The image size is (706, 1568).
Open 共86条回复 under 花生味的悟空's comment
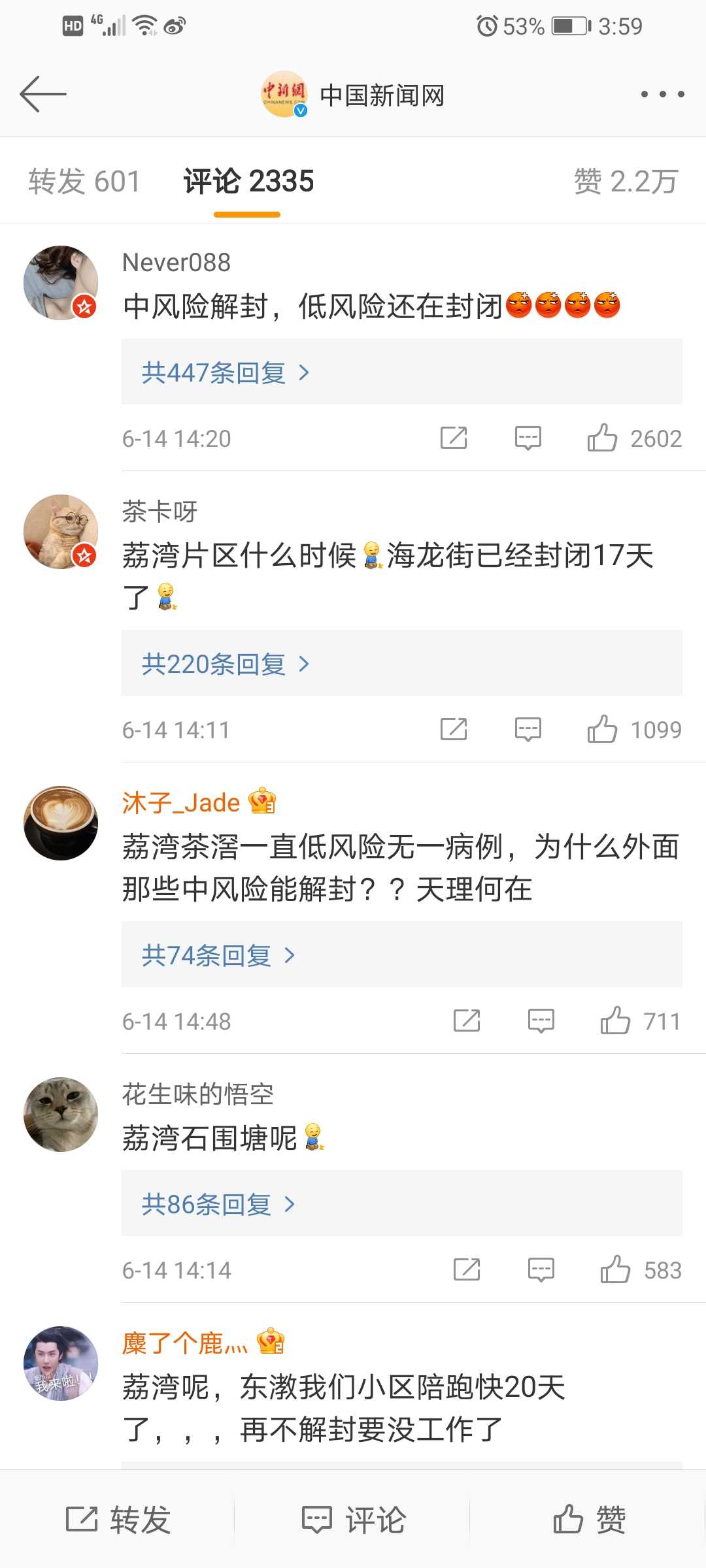(x=218, y=1203)
